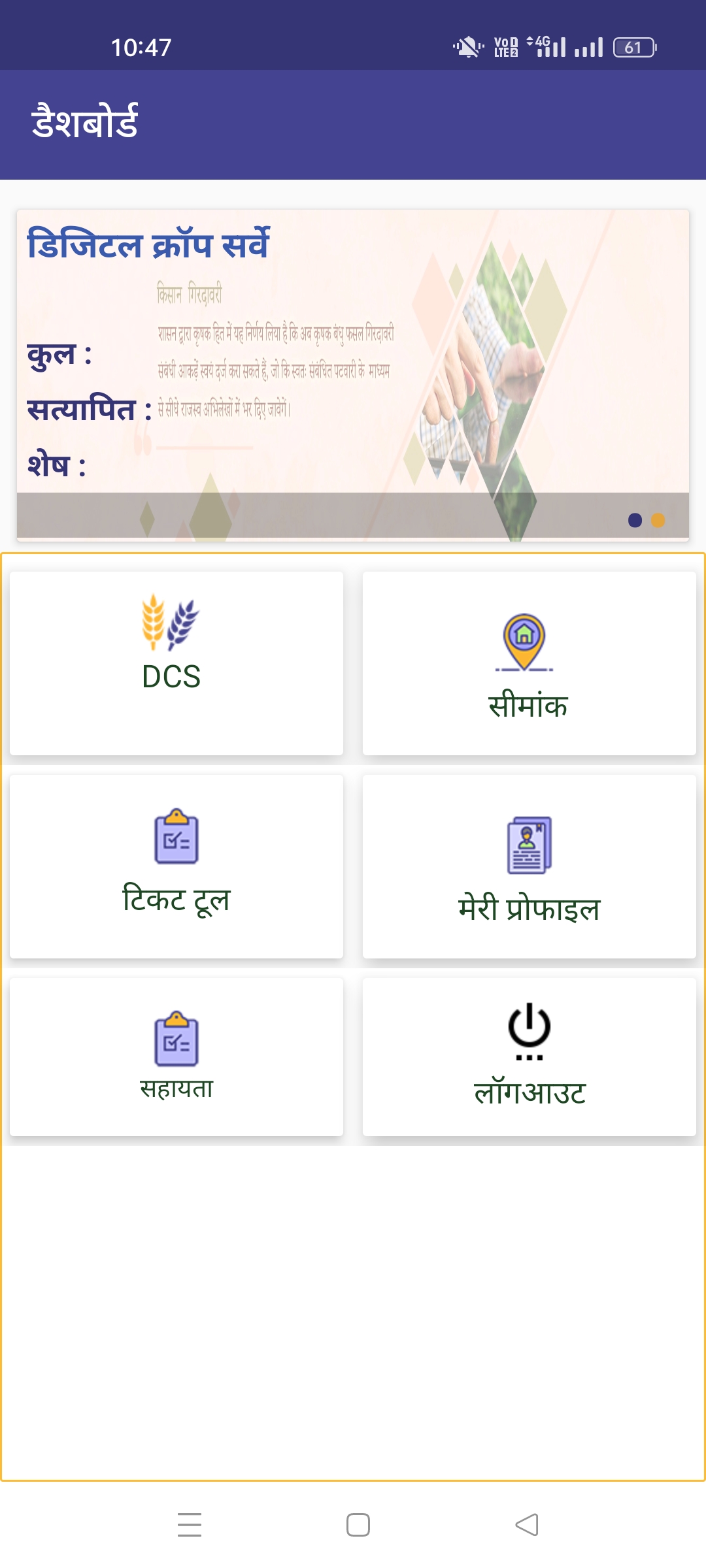Open the DCS card
Image resolution: width=706 pixels, height=1568 pixels.
pyautogui.click(x=176, y=663)
